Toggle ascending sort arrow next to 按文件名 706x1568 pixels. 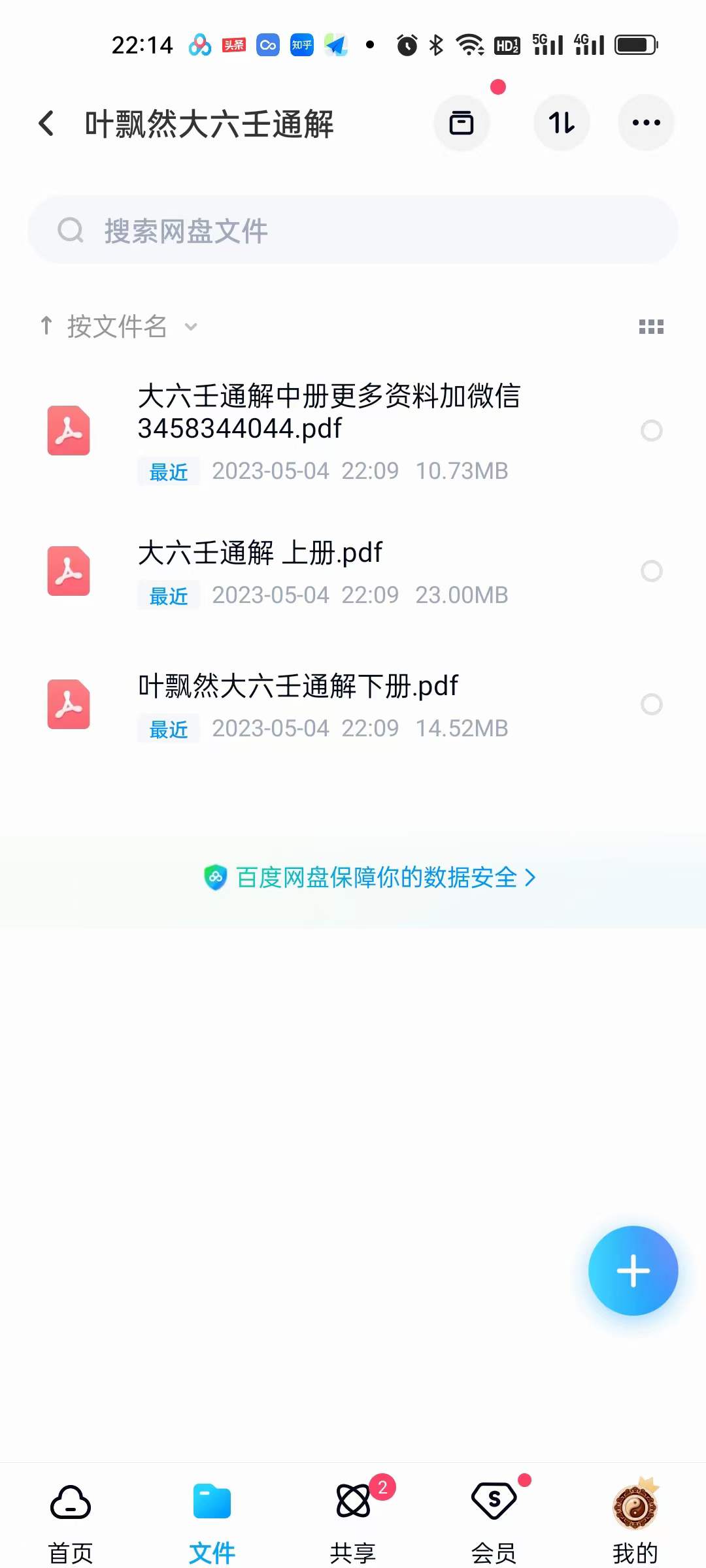click(x=46, y=325)
